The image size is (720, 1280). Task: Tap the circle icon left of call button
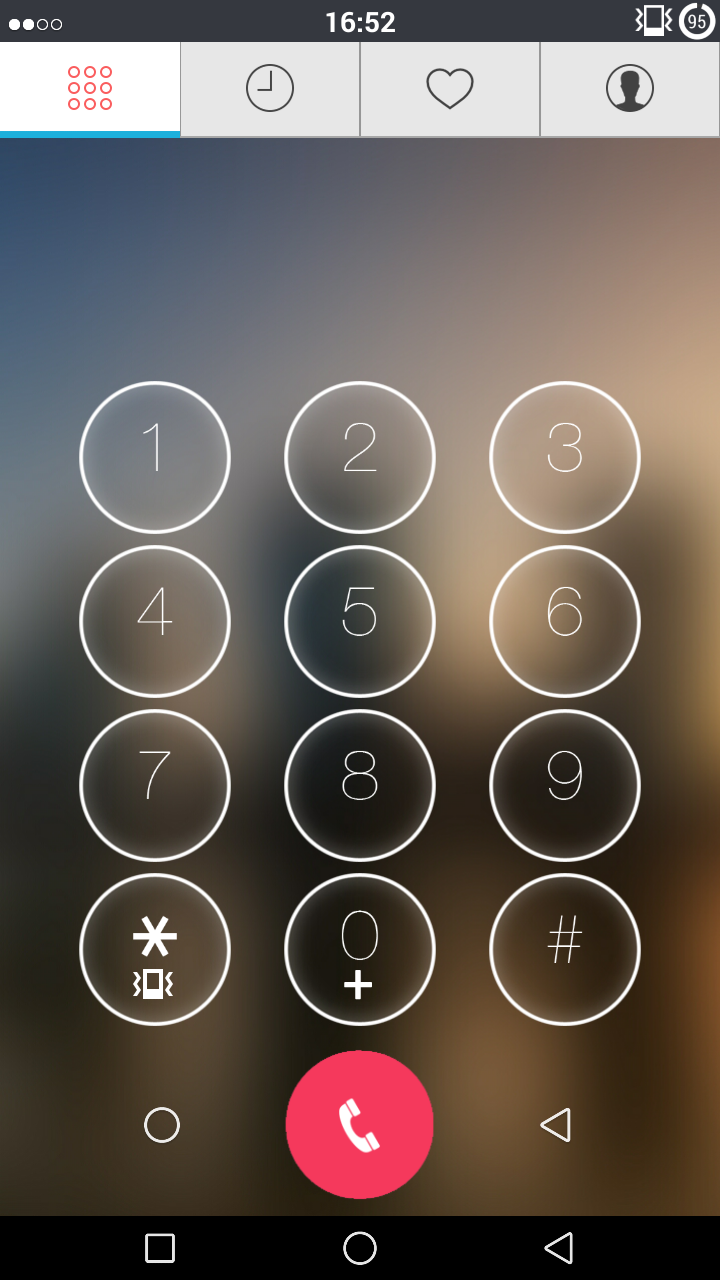tap(162, 1125)
